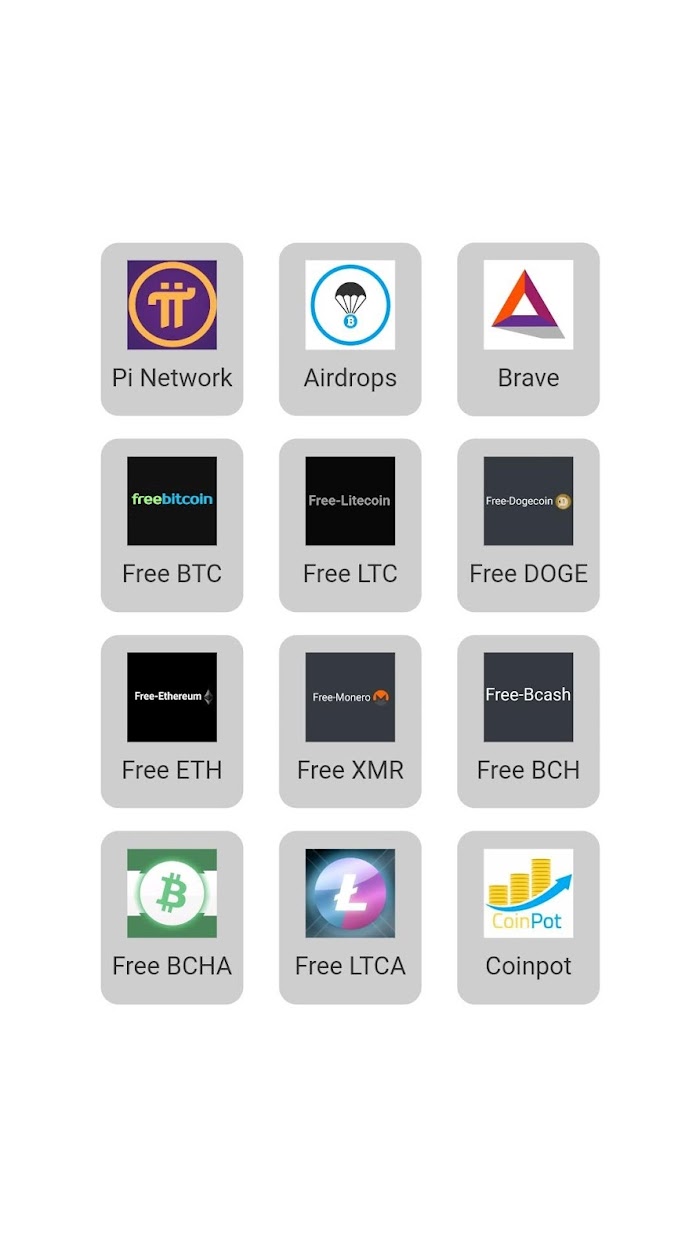Open the Coinpot tile
This screenshot has height=1254, width=700.
point(528,917)
